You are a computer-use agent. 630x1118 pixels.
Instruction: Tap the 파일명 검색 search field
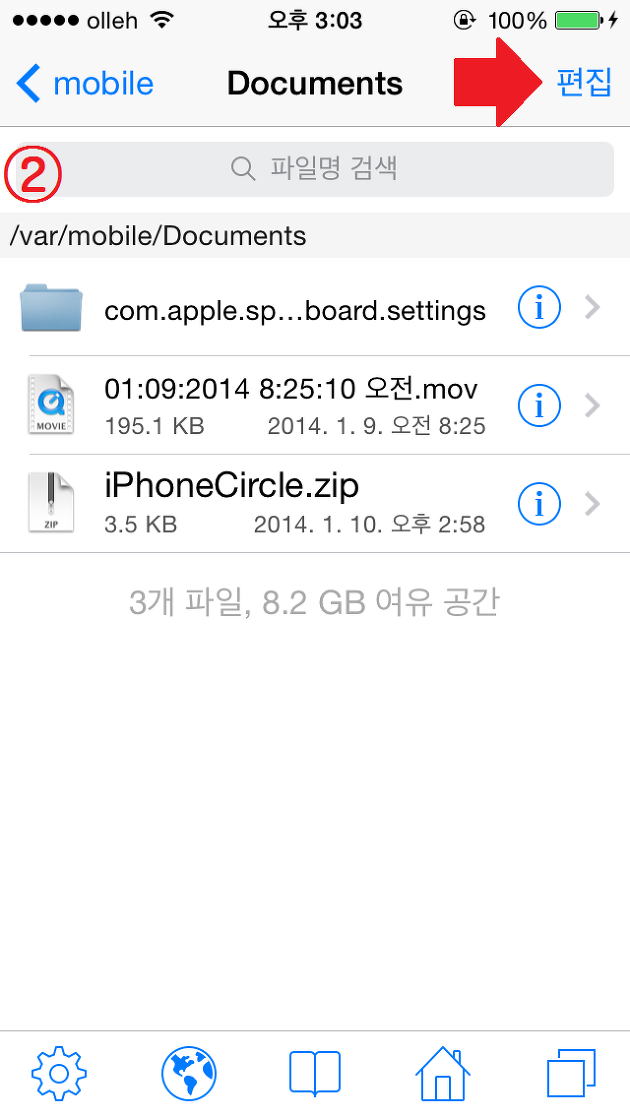(314, 169)
